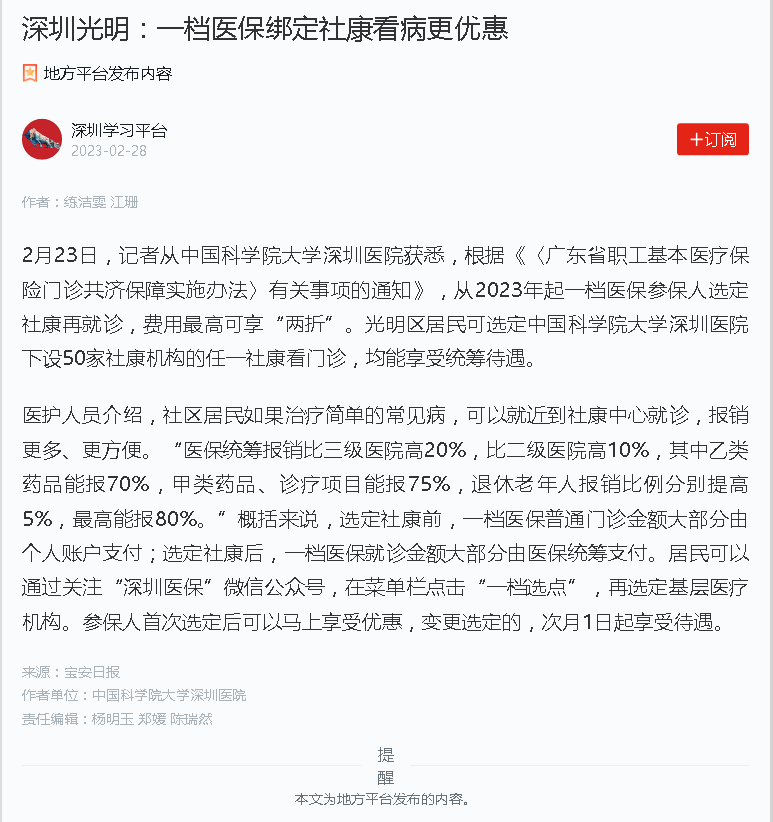The height and width of the screenshot is (822, 773).
Task: Tap the 深圳学习平台 avatar picture
Action: tap(42, 139)
